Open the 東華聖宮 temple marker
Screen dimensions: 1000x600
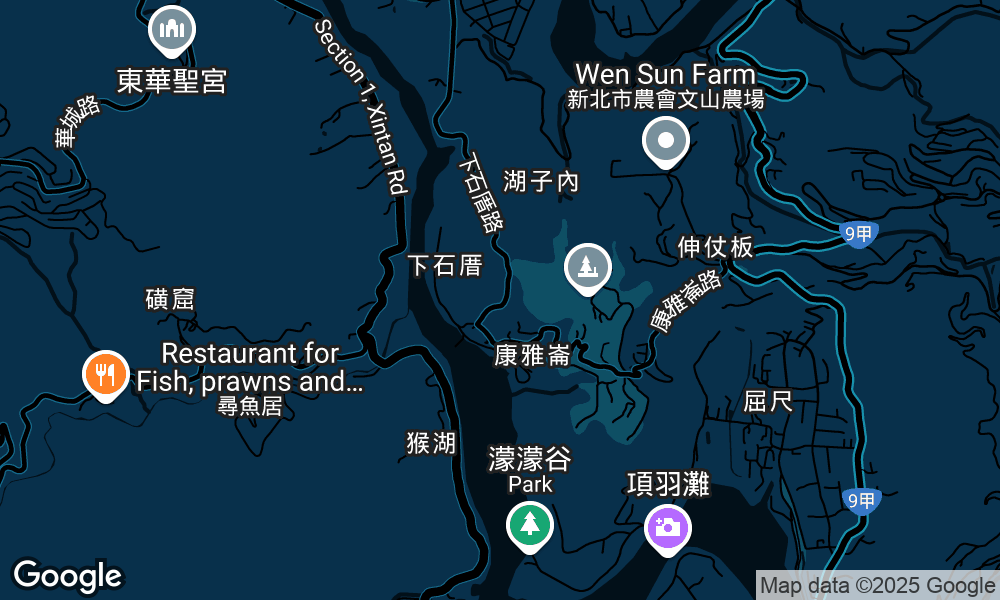(x=172, y=30)
